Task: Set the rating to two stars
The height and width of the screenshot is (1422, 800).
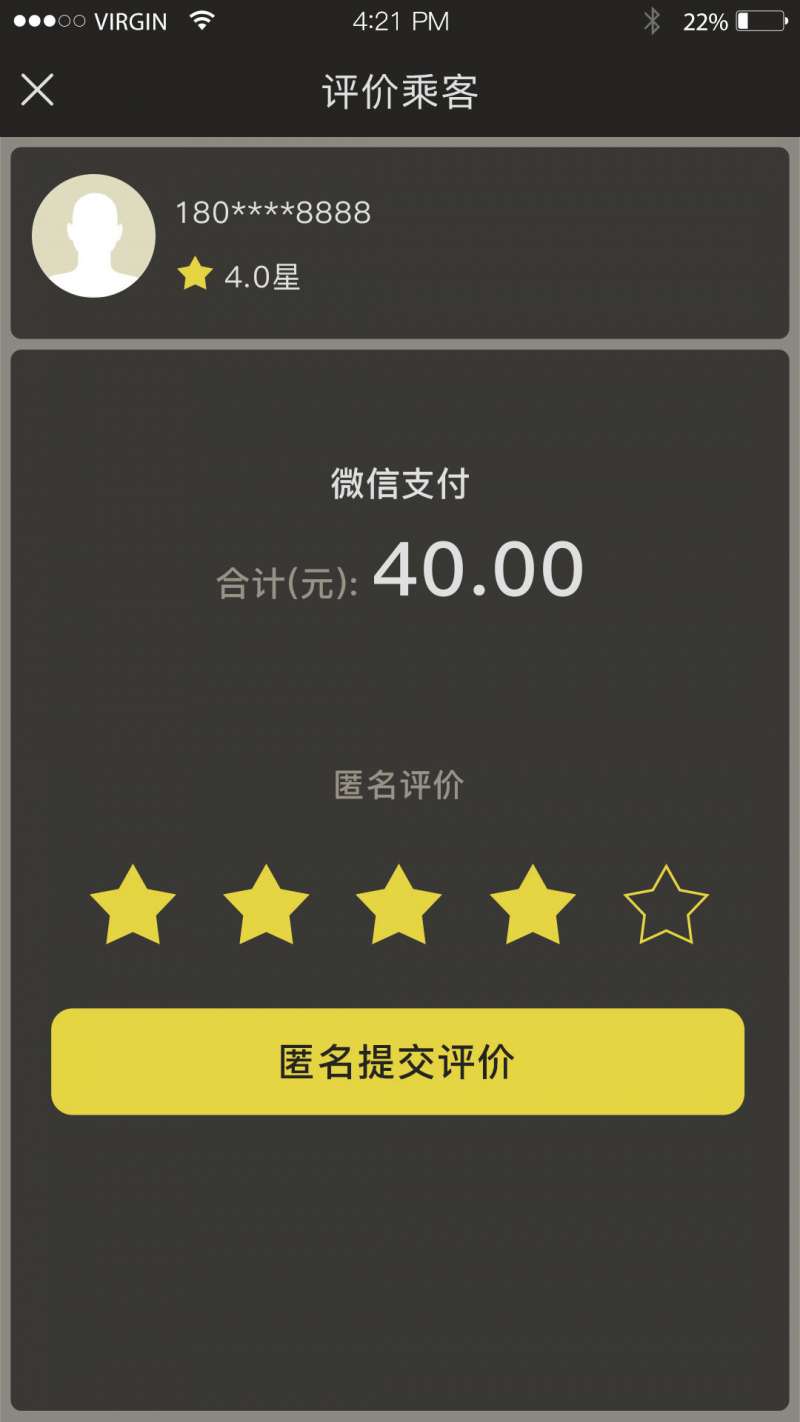Action: click(x=266, y=907)
